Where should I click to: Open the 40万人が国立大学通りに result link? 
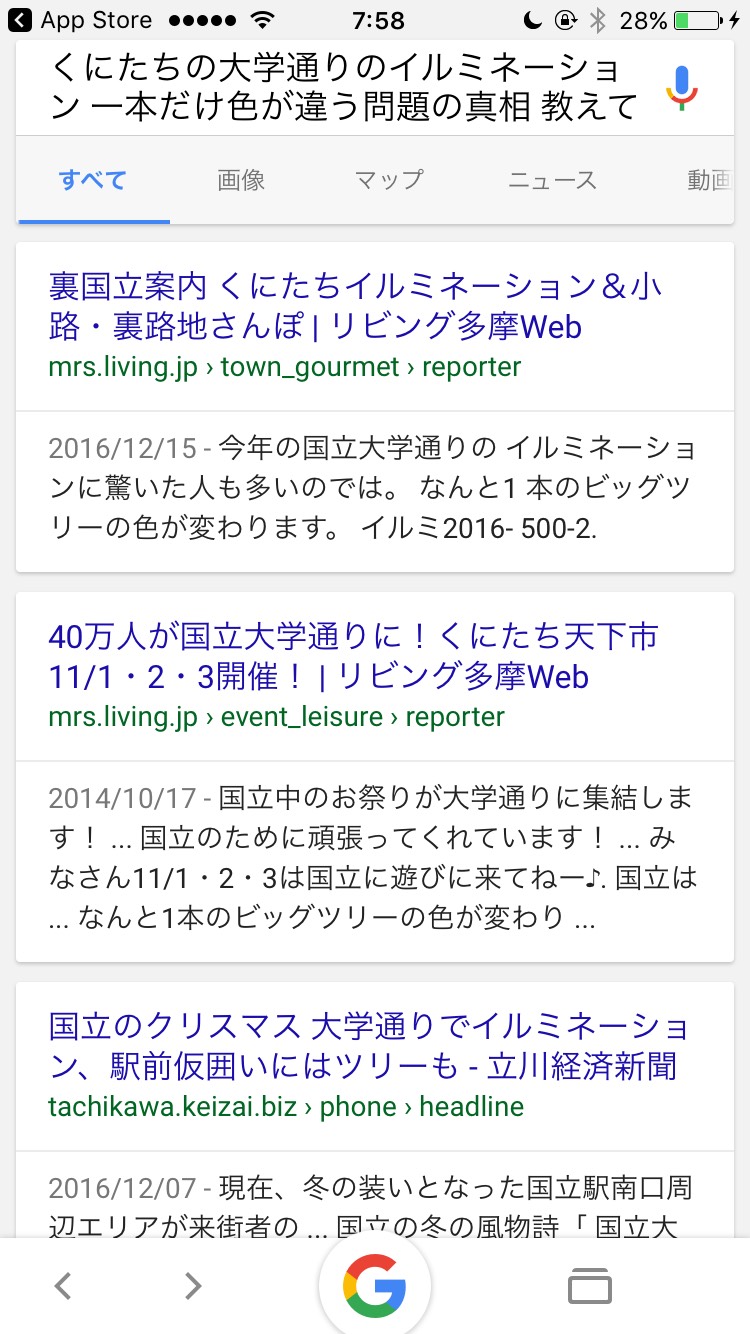coord(353,656)
